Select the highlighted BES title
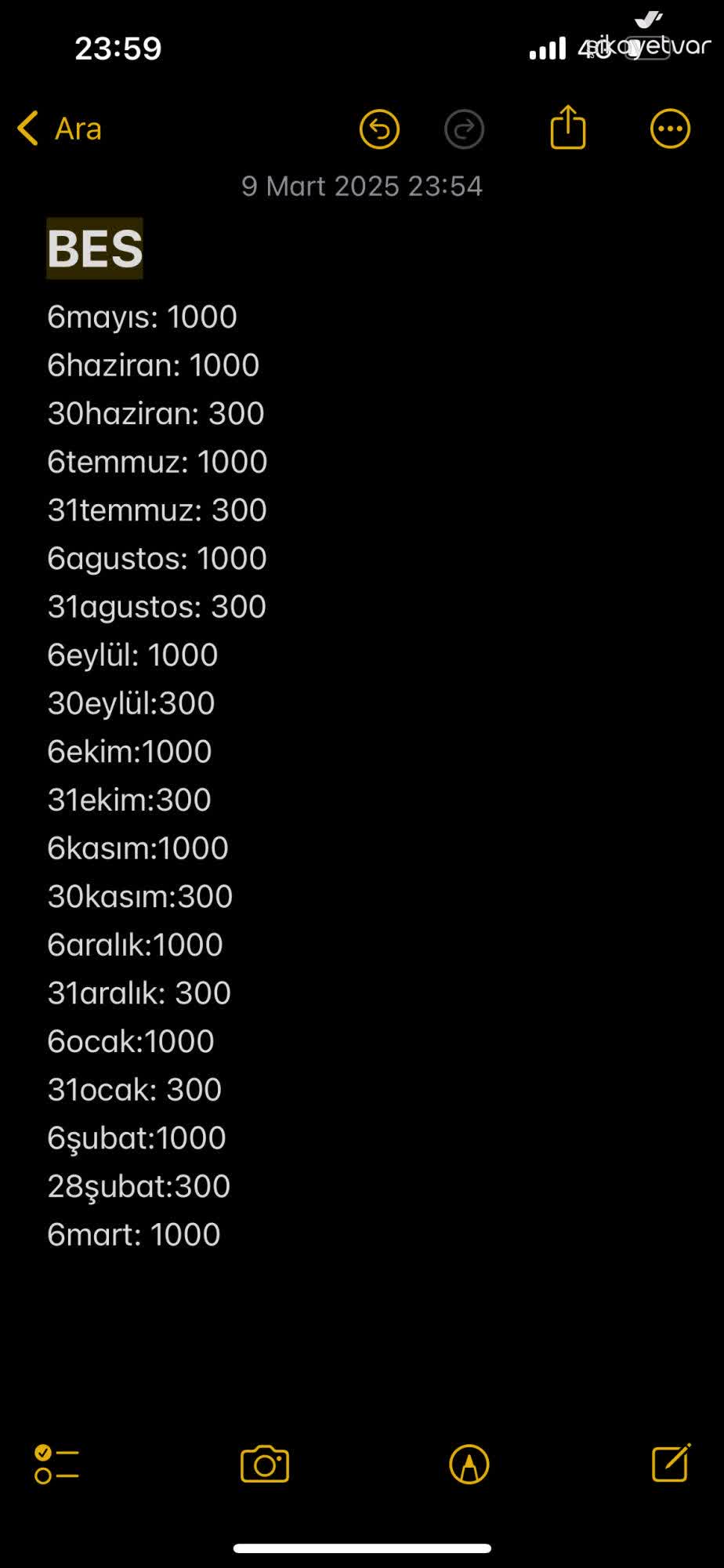This screenshot has width=724, height=1568. (x=94, y=248)
